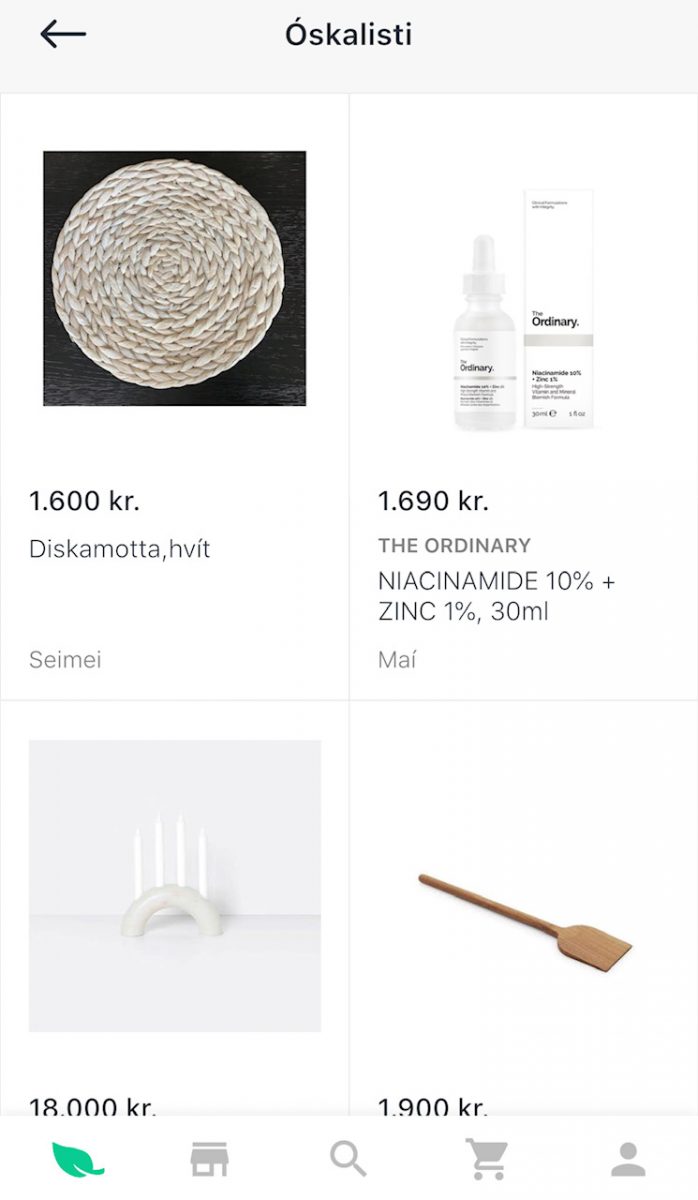Open the store tab
Viewport: 698px width, 1200px height.
(x=210, y=1159)
